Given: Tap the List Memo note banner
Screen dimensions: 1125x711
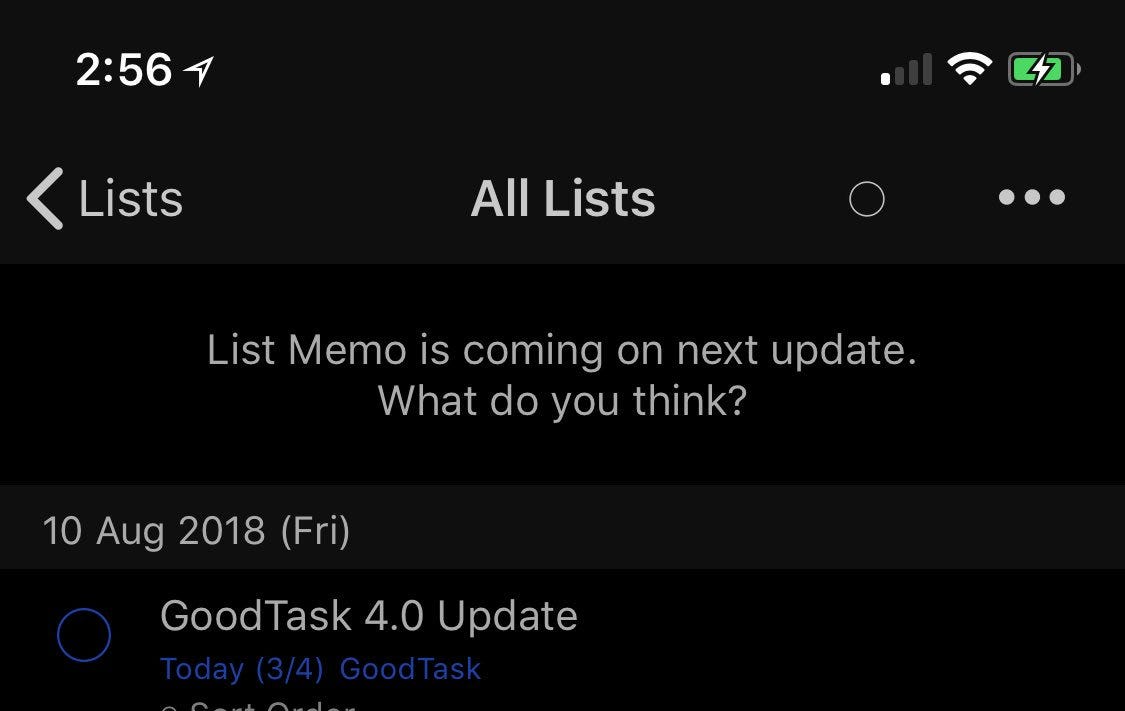Looking at the screenshot, I should pos(562,375).
